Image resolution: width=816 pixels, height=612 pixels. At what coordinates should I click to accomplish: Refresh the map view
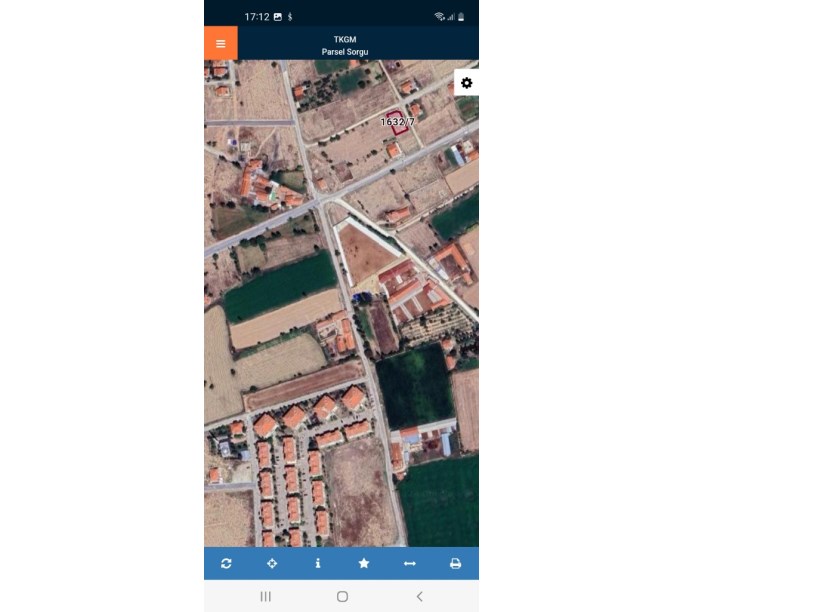point(226,564)
